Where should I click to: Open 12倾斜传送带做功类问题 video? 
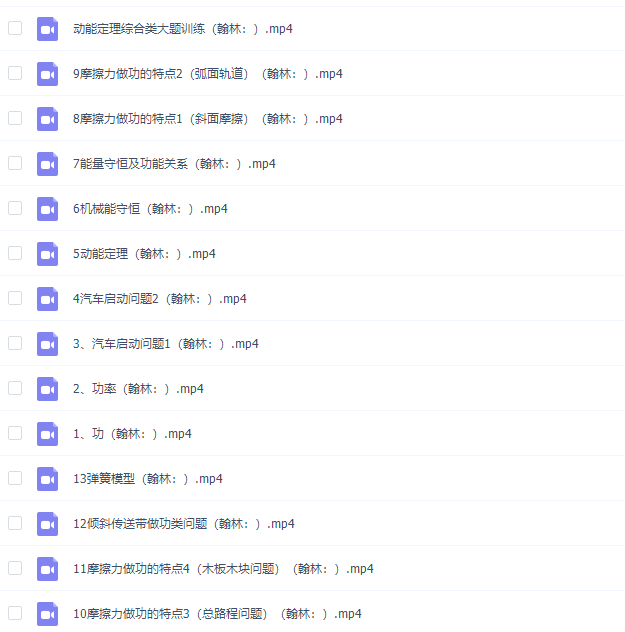pos(184,524)
